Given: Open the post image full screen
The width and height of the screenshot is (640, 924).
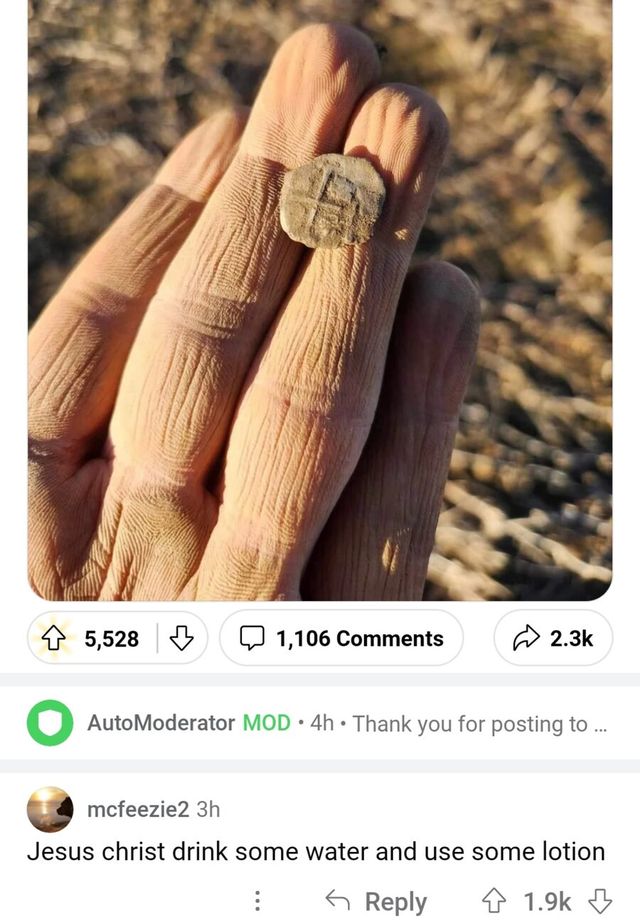Looking at the screenshot, I should (x=320, y=300).
